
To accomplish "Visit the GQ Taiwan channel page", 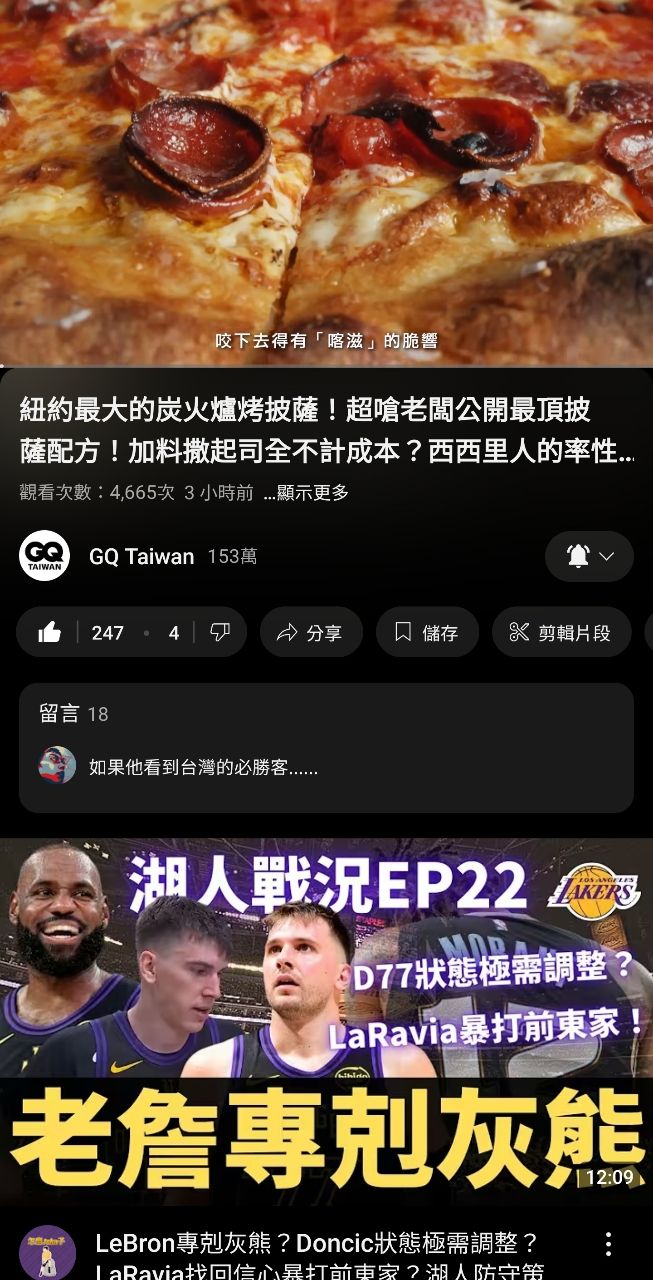I will pos(141,556).
